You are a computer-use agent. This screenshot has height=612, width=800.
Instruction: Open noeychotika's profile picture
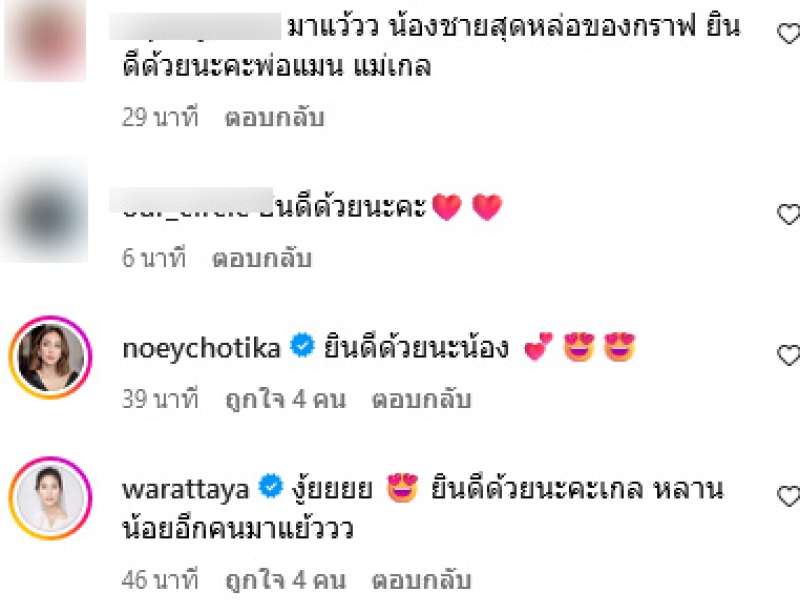click(x=49, y=357)
